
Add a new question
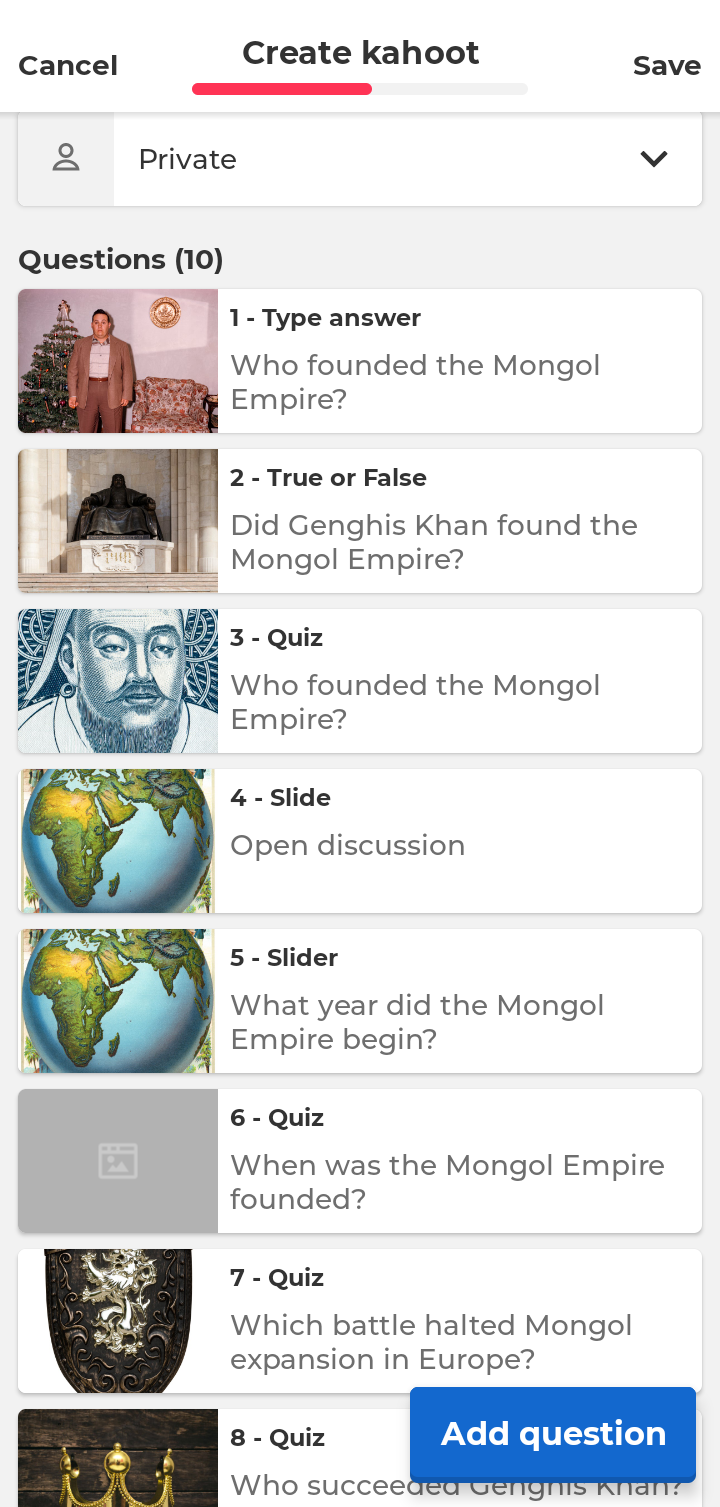[553, 1434]
